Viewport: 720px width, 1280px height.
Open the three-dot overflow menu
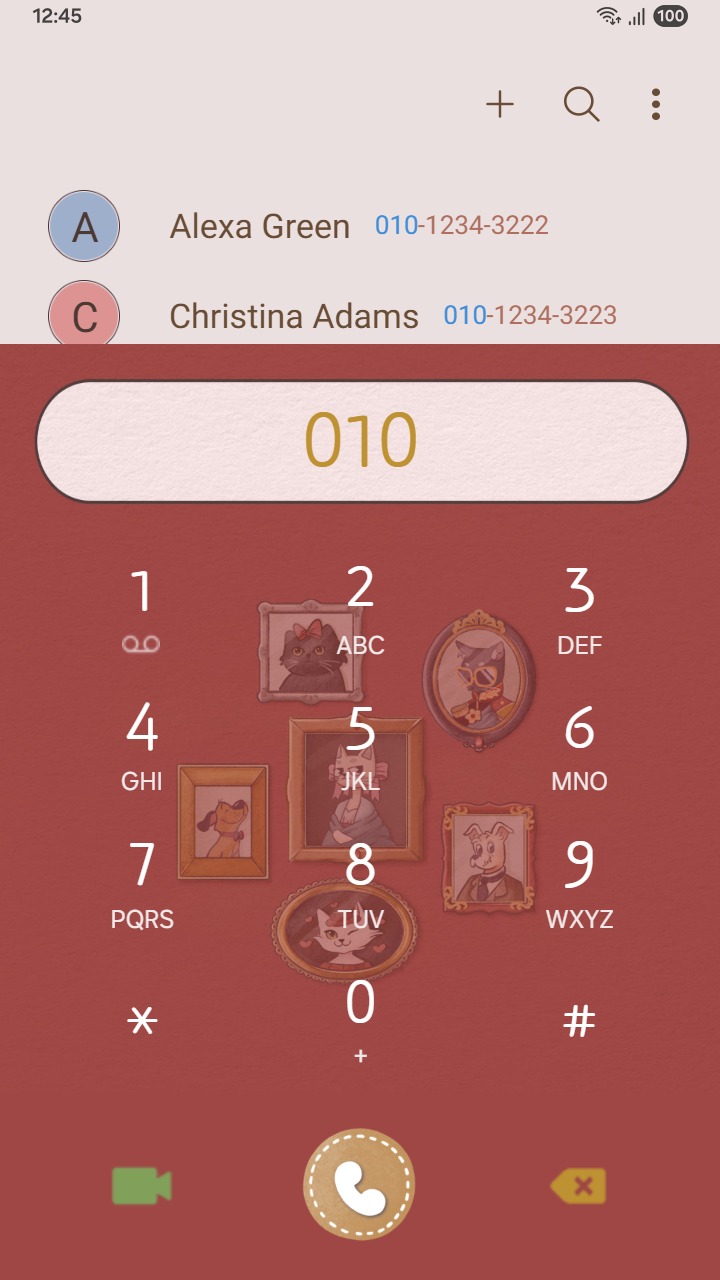[x=656, y=104]
